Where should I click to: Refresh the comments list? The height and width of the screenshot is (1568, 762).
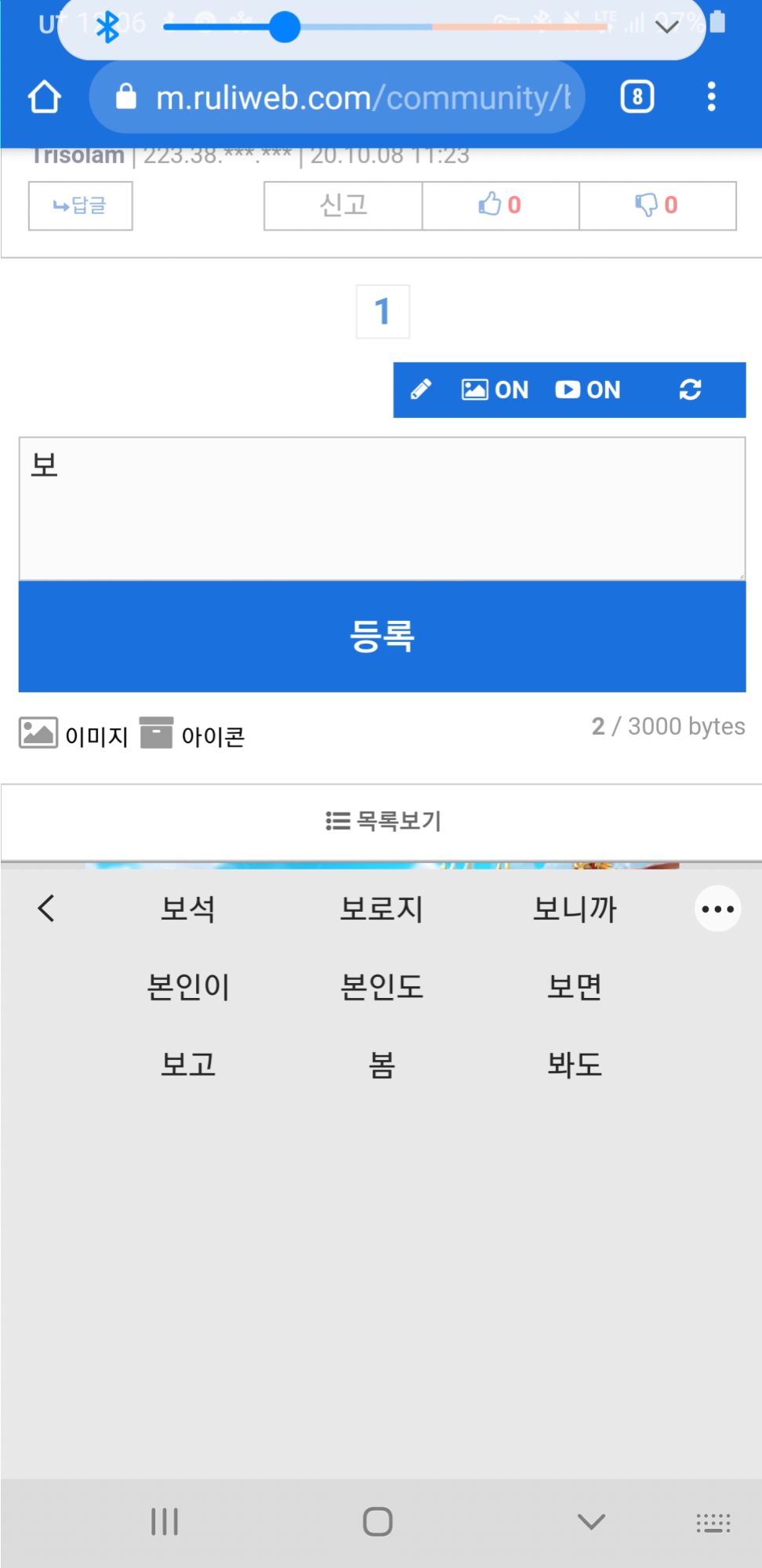coord(690,390)
